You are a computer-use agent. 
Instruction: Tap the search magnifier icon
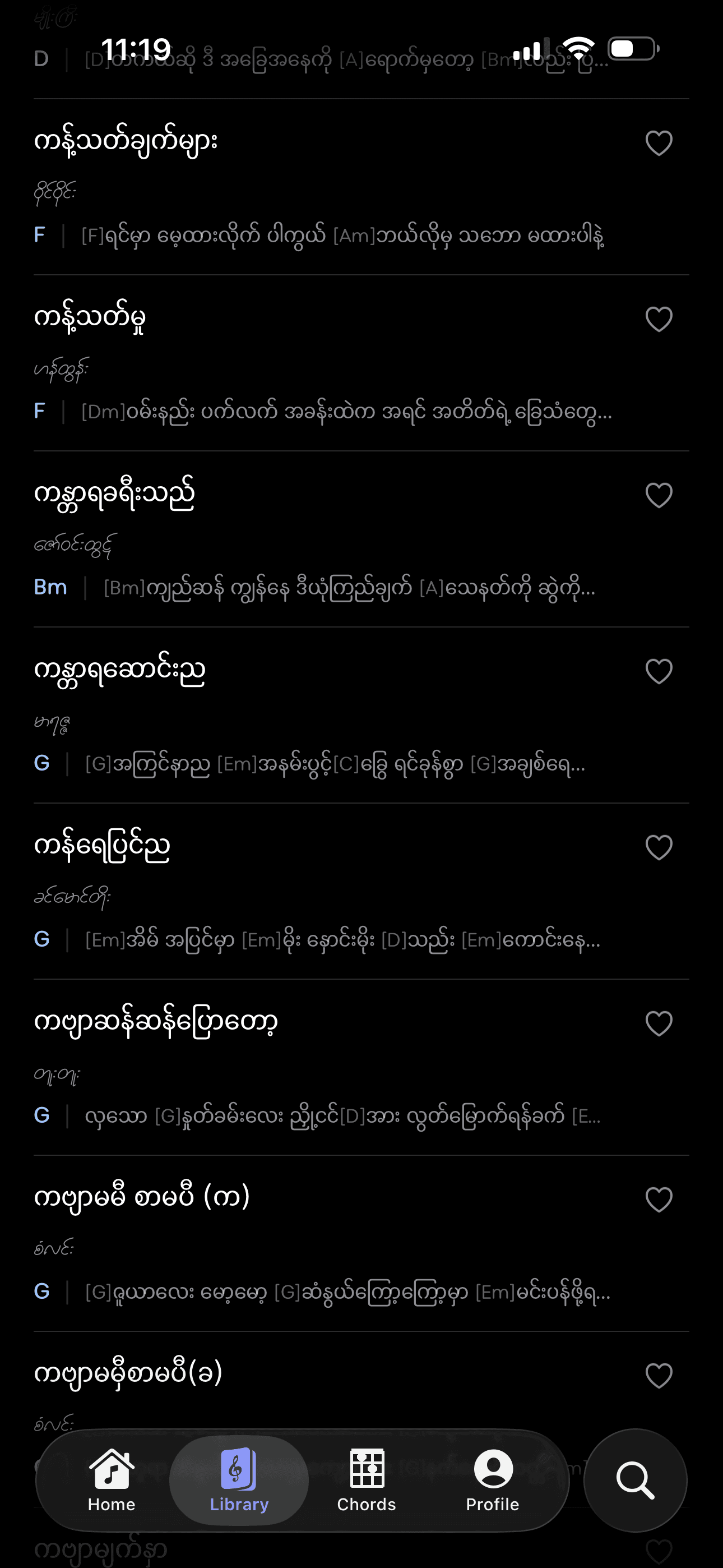[637, 1481]
